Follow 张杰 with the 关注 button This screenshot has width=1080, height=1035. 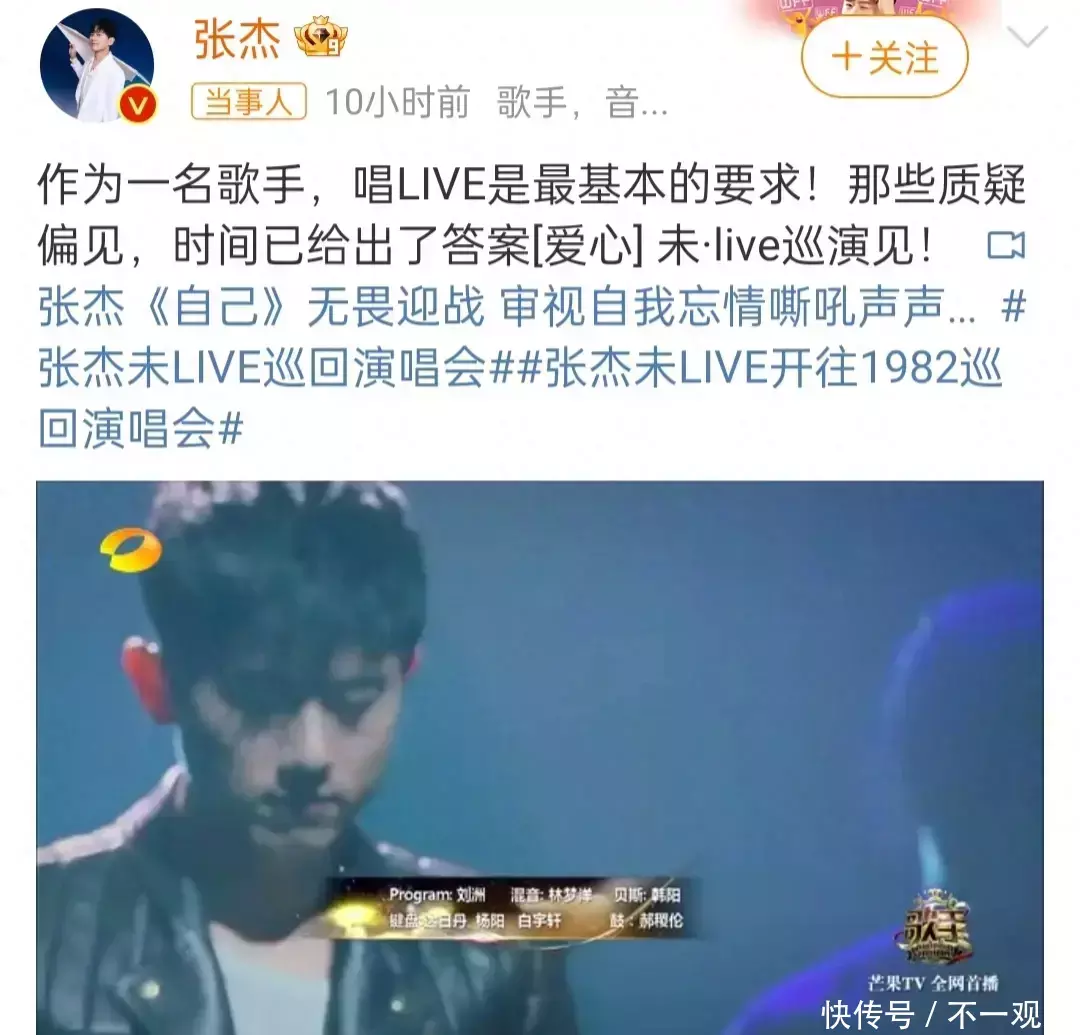tap(885, 57)
